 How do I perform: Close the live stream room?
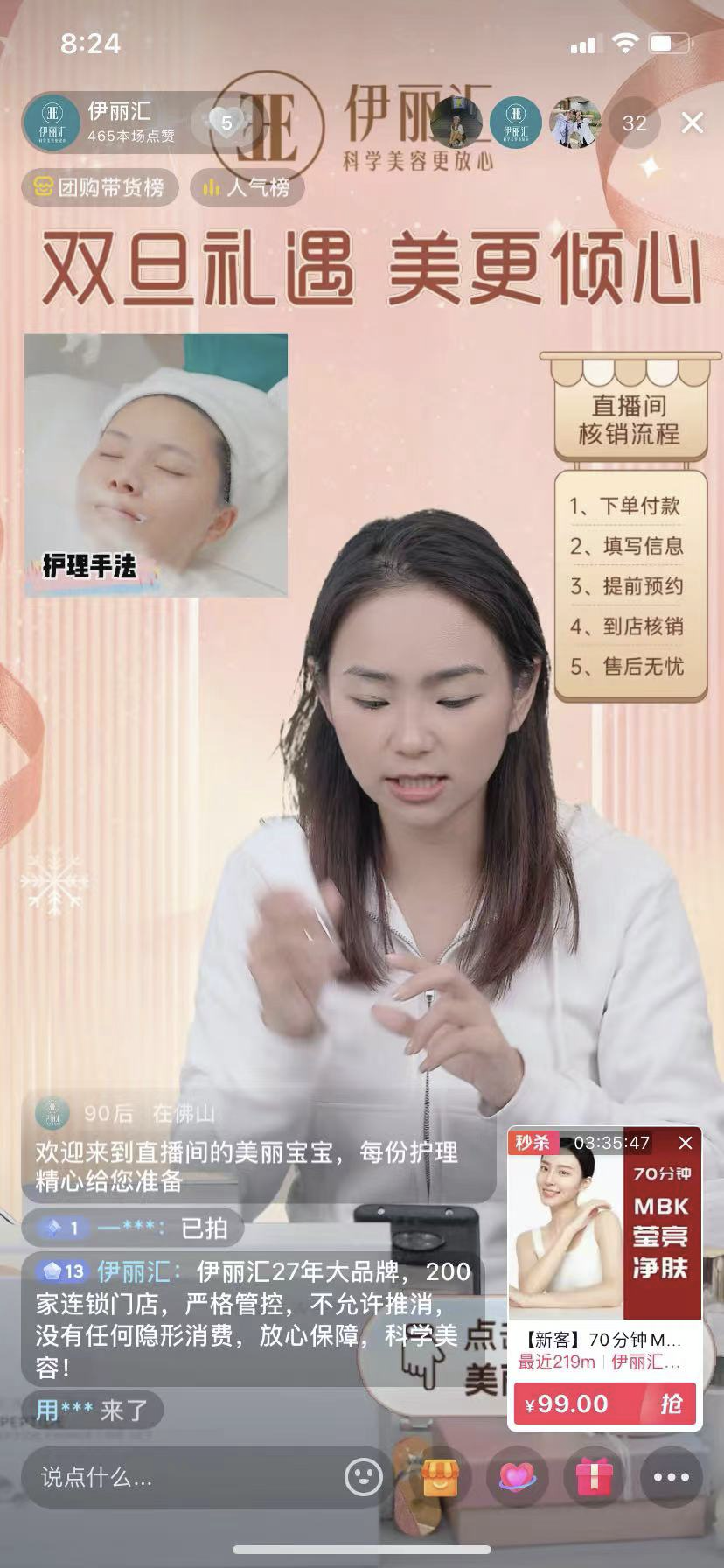coord(692,123)
